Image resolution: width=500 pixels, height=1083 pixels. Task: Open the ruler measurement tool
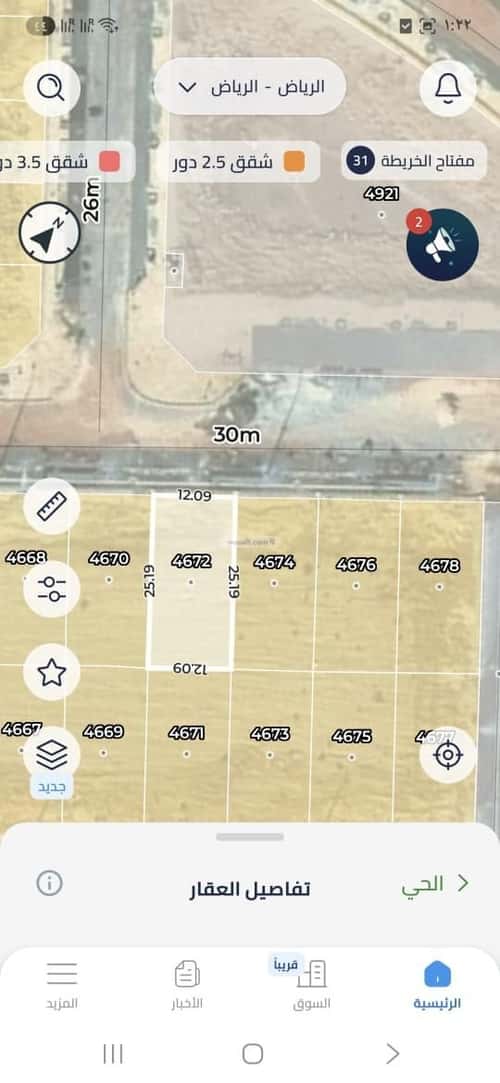(51, 506)
